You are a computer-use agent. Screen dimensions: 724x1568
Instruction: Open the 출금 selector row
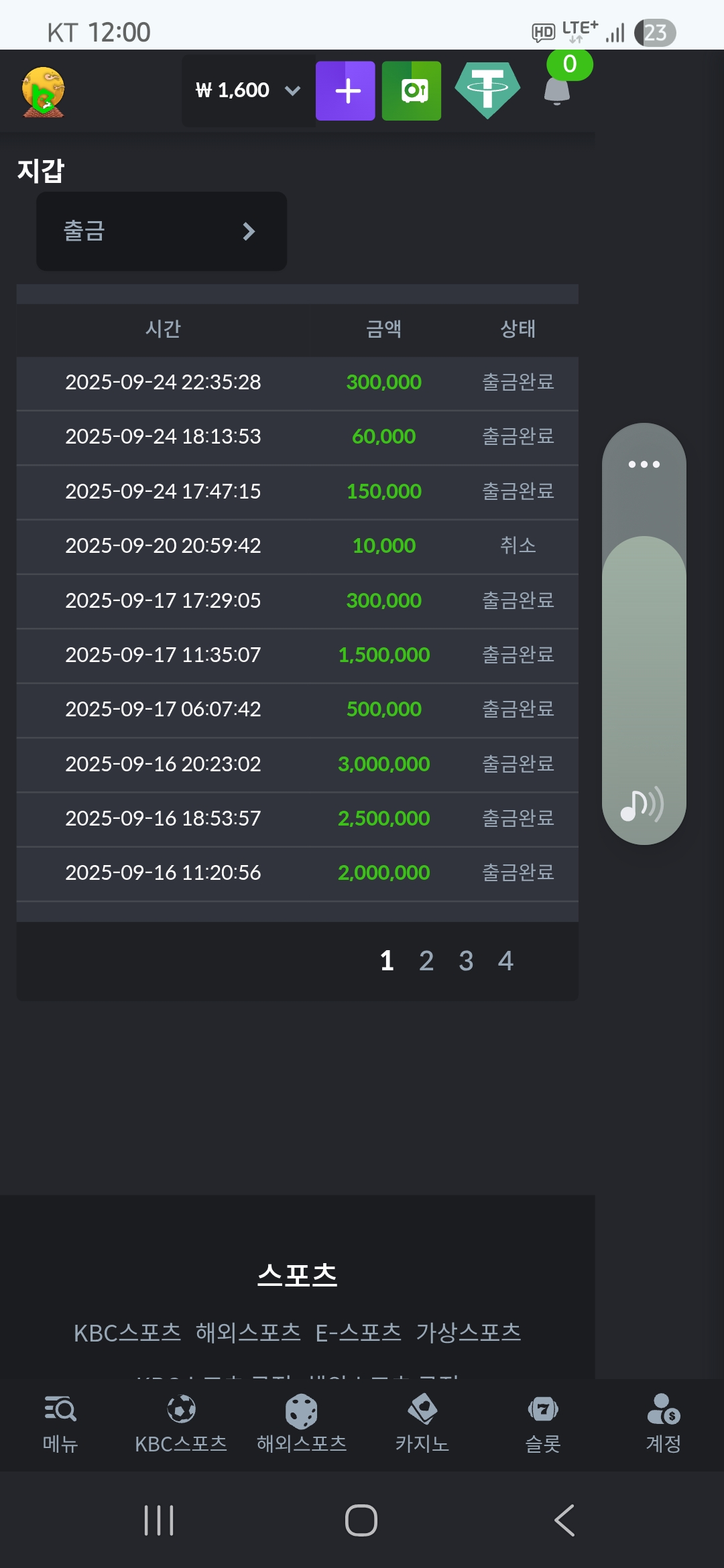pyautogui.click(x=162, y=231)
